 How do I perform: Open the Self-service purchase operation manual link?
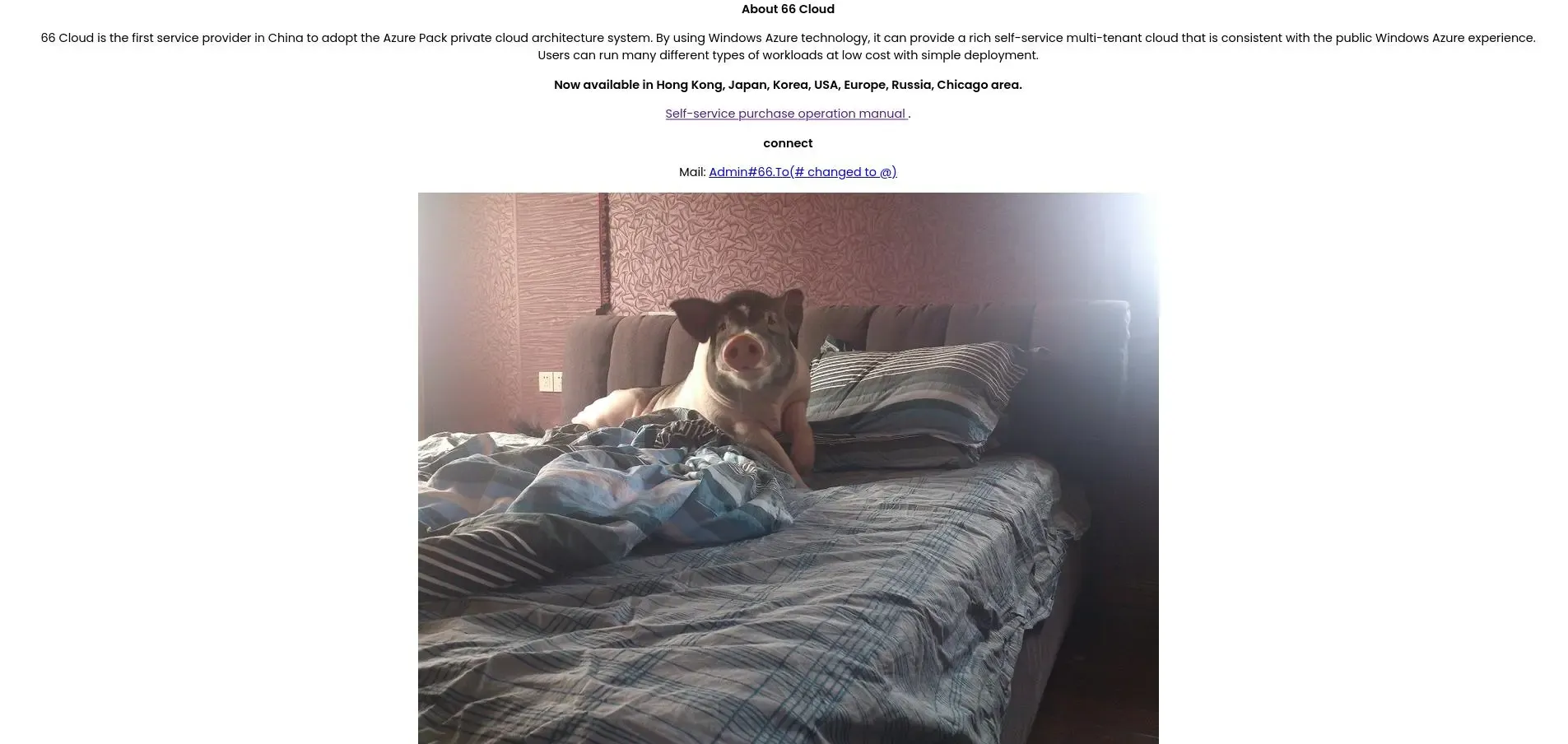pyautogui.click(x=785, y=114)
